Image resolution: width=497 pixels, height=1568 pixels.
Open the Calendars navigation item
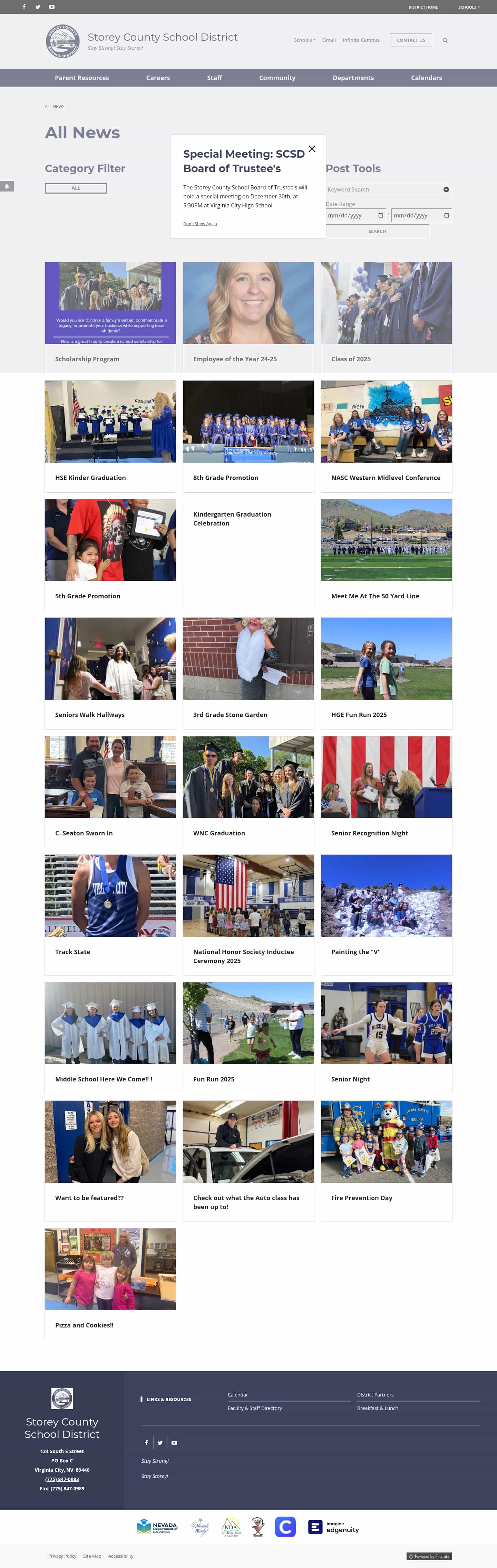coord(426,78)
